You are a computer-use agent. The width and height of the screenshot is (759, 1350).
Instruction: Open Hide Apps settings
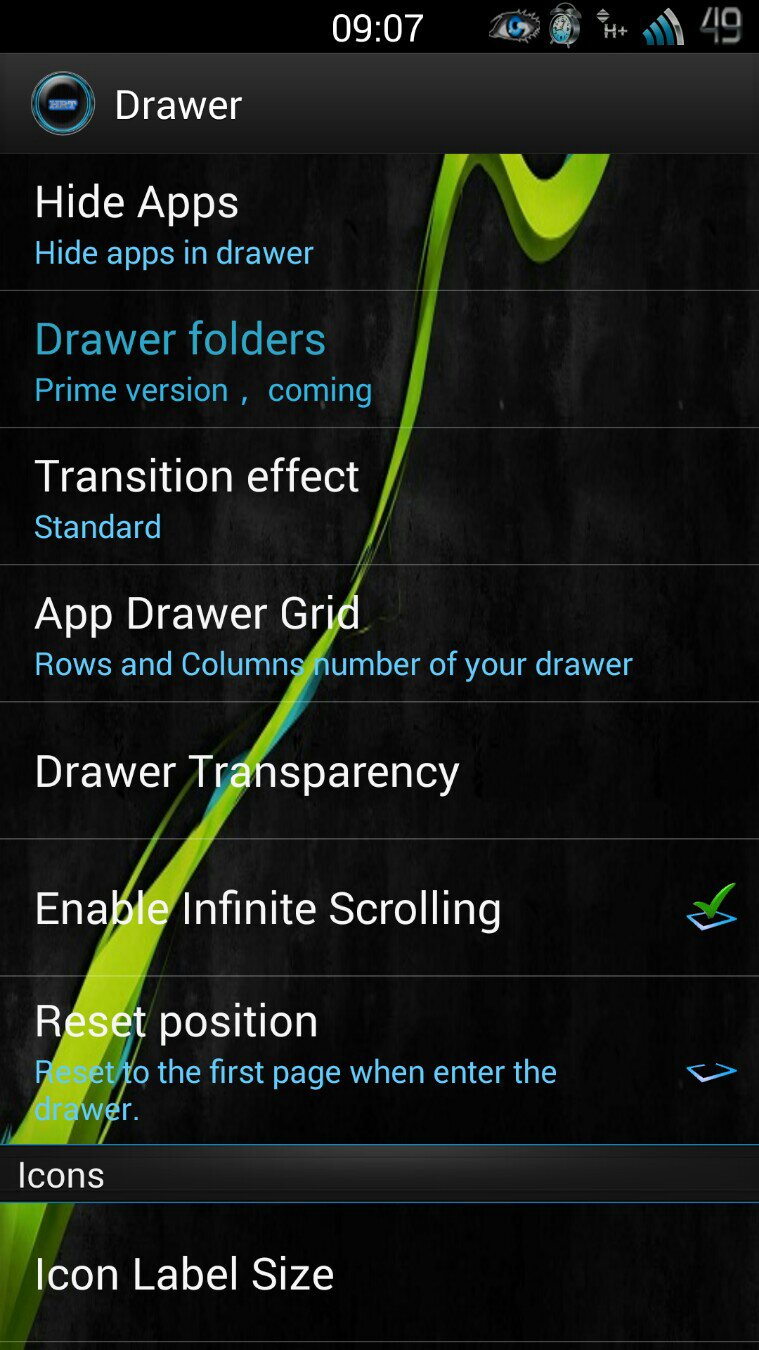[379, 222]
